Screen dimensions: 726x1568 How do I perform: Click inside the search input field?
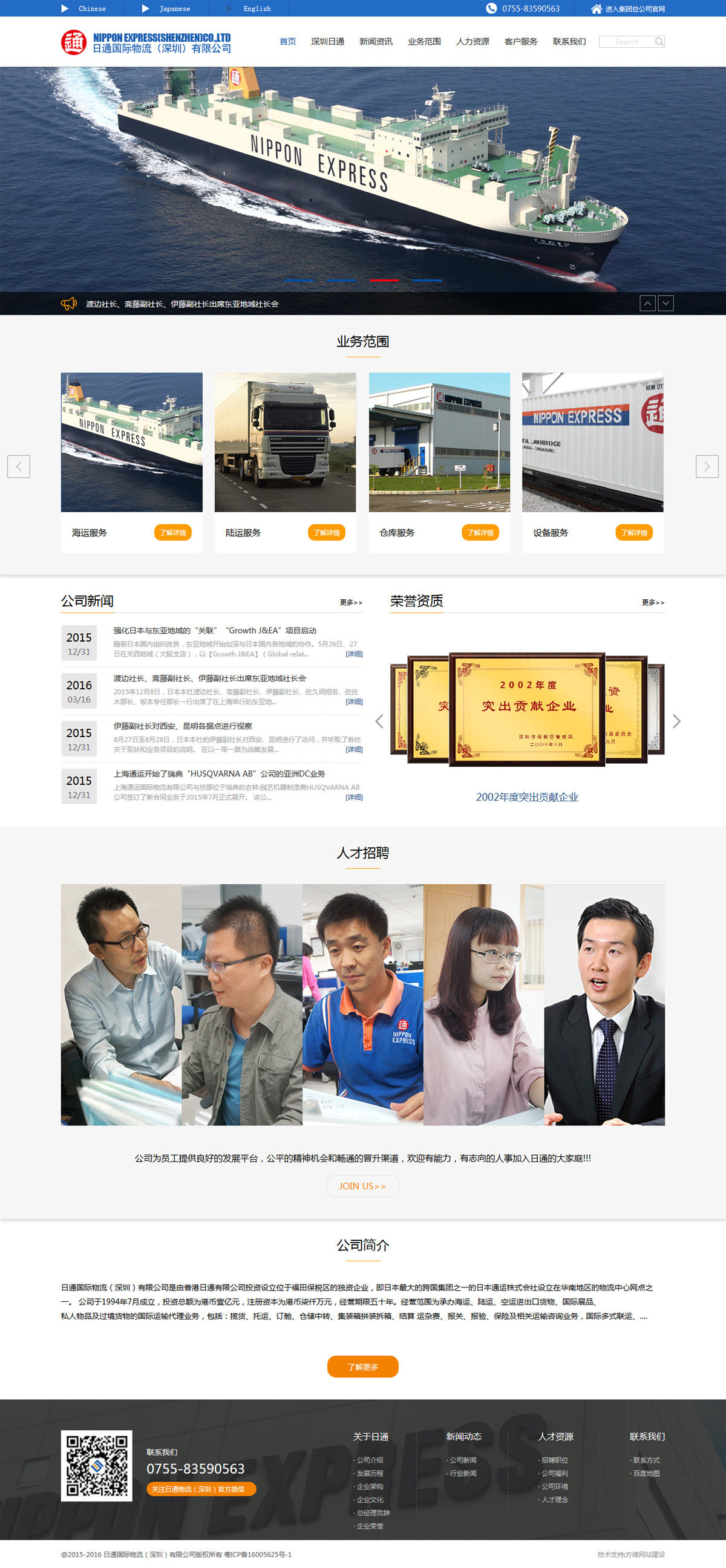(x=627, y=41)
